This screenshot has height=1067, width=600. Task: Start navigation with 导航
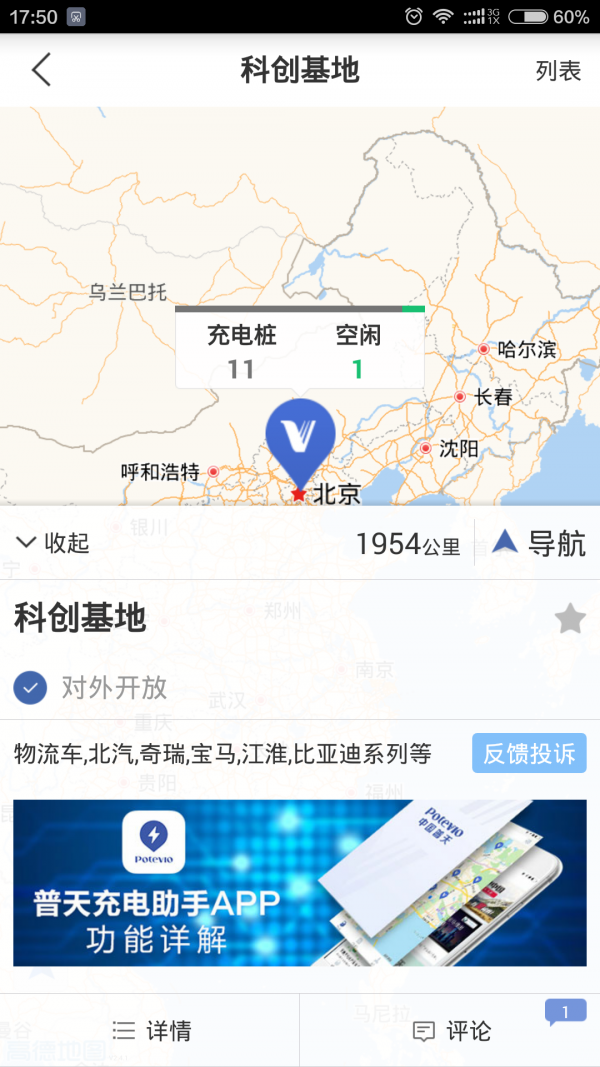pyautogui.click(x=539, y=543)
